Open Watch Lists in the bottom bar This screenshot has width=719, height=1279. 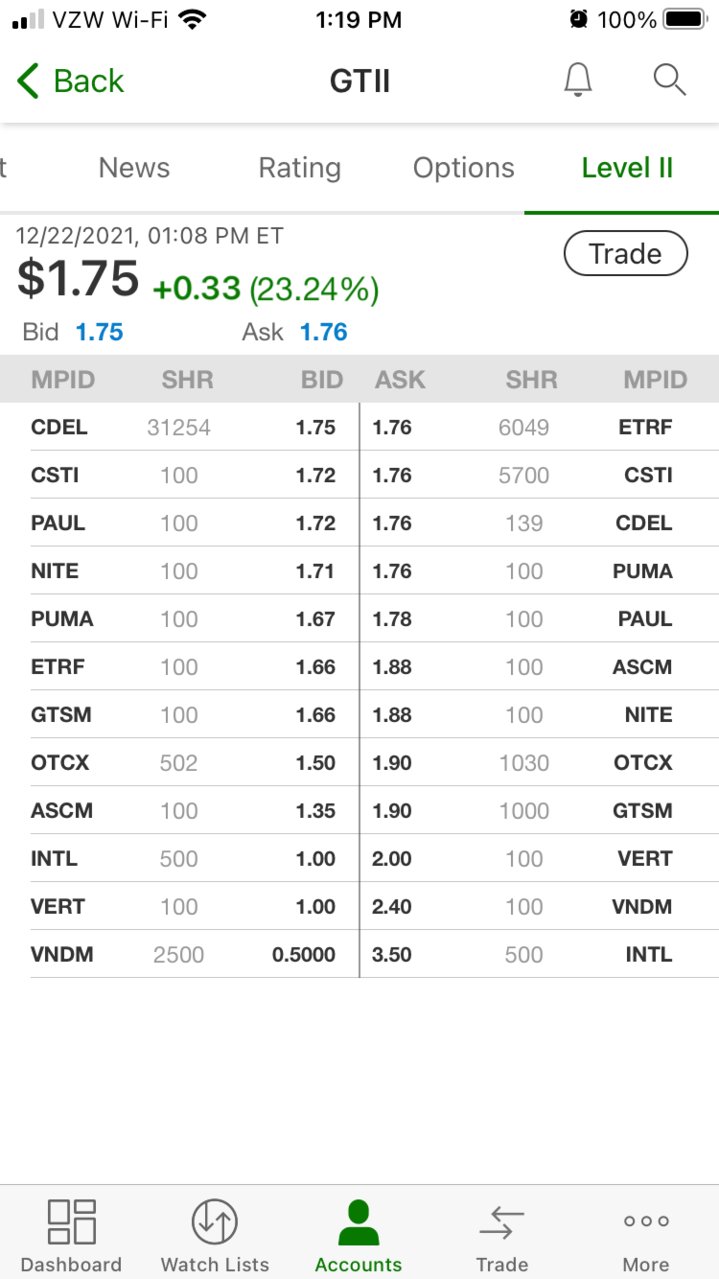215,1234
